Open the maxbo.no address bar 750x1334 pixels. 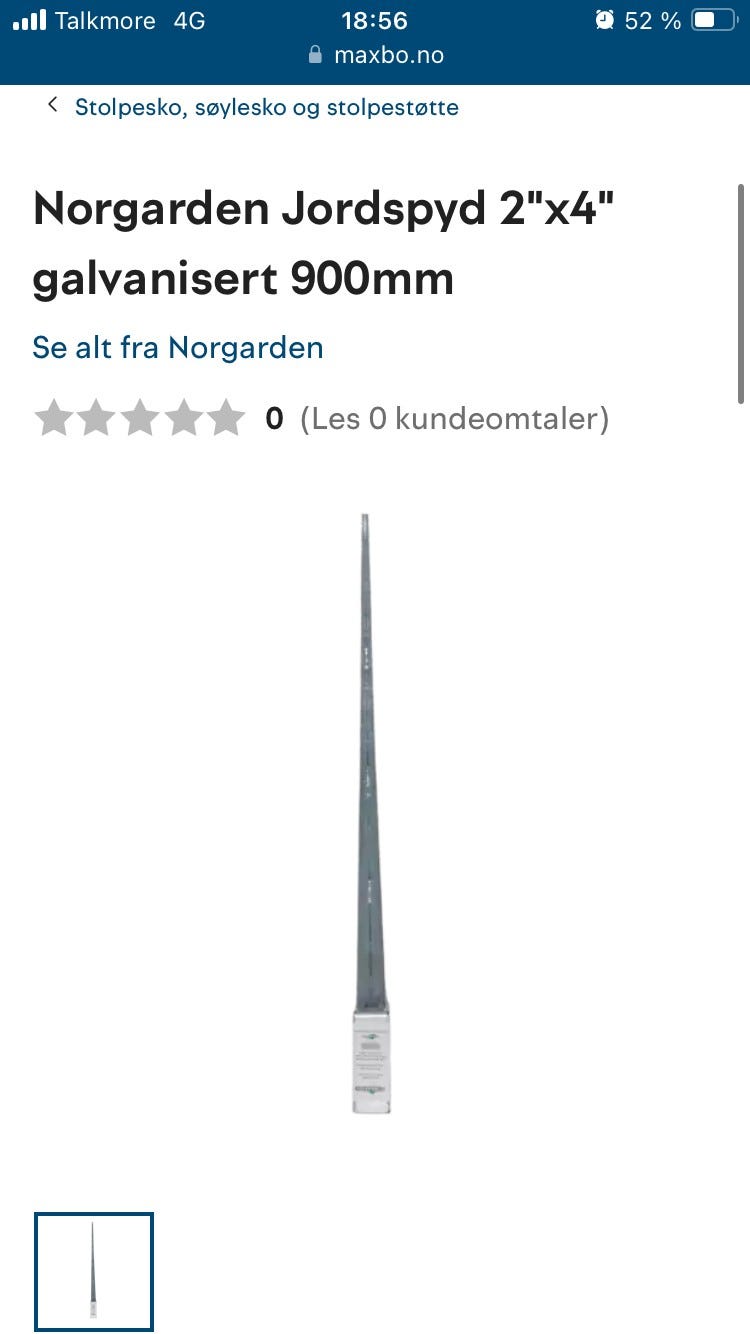point(388,55)
